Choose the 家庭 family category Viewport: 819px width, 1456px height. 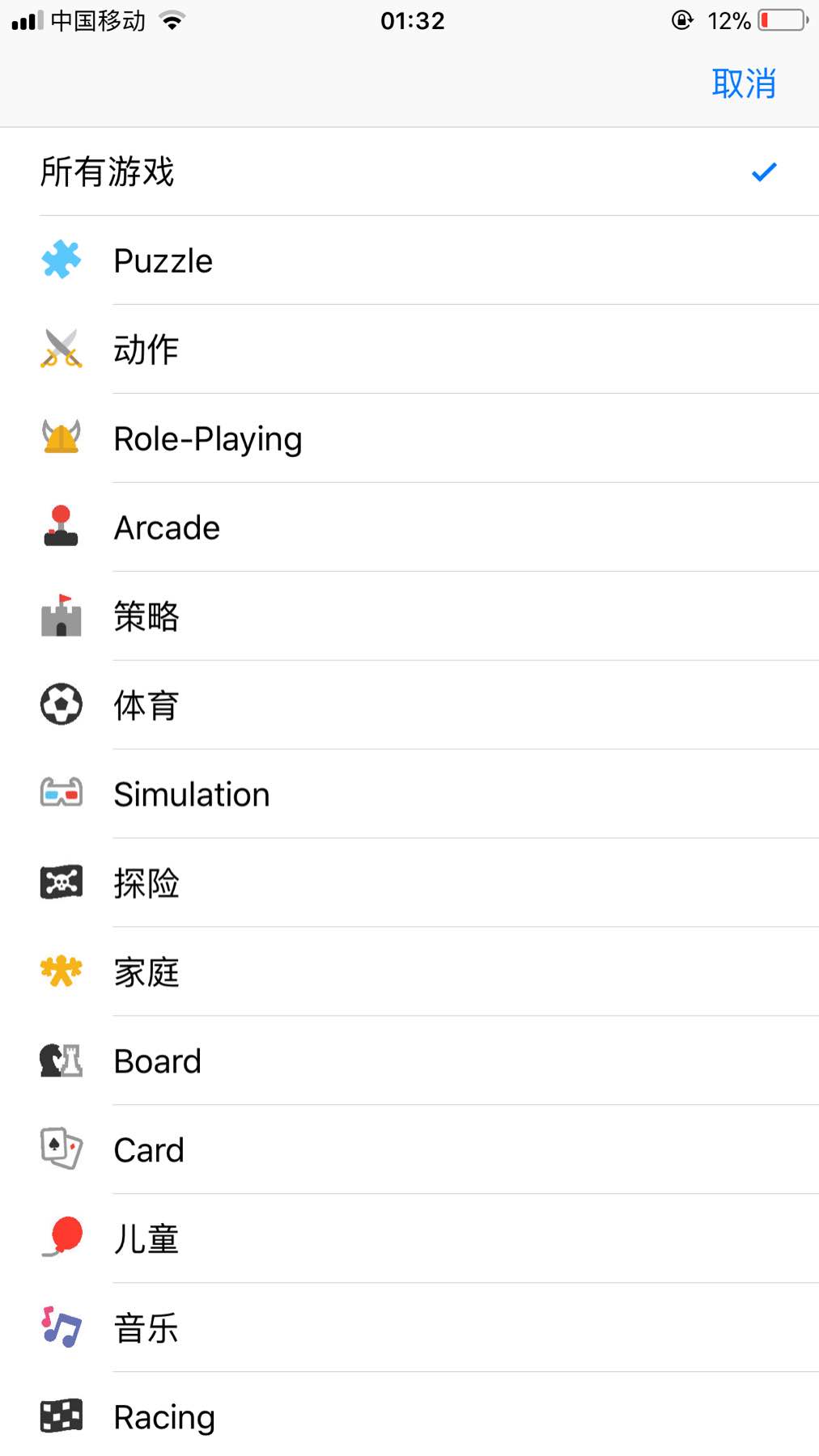click(409, 972)
